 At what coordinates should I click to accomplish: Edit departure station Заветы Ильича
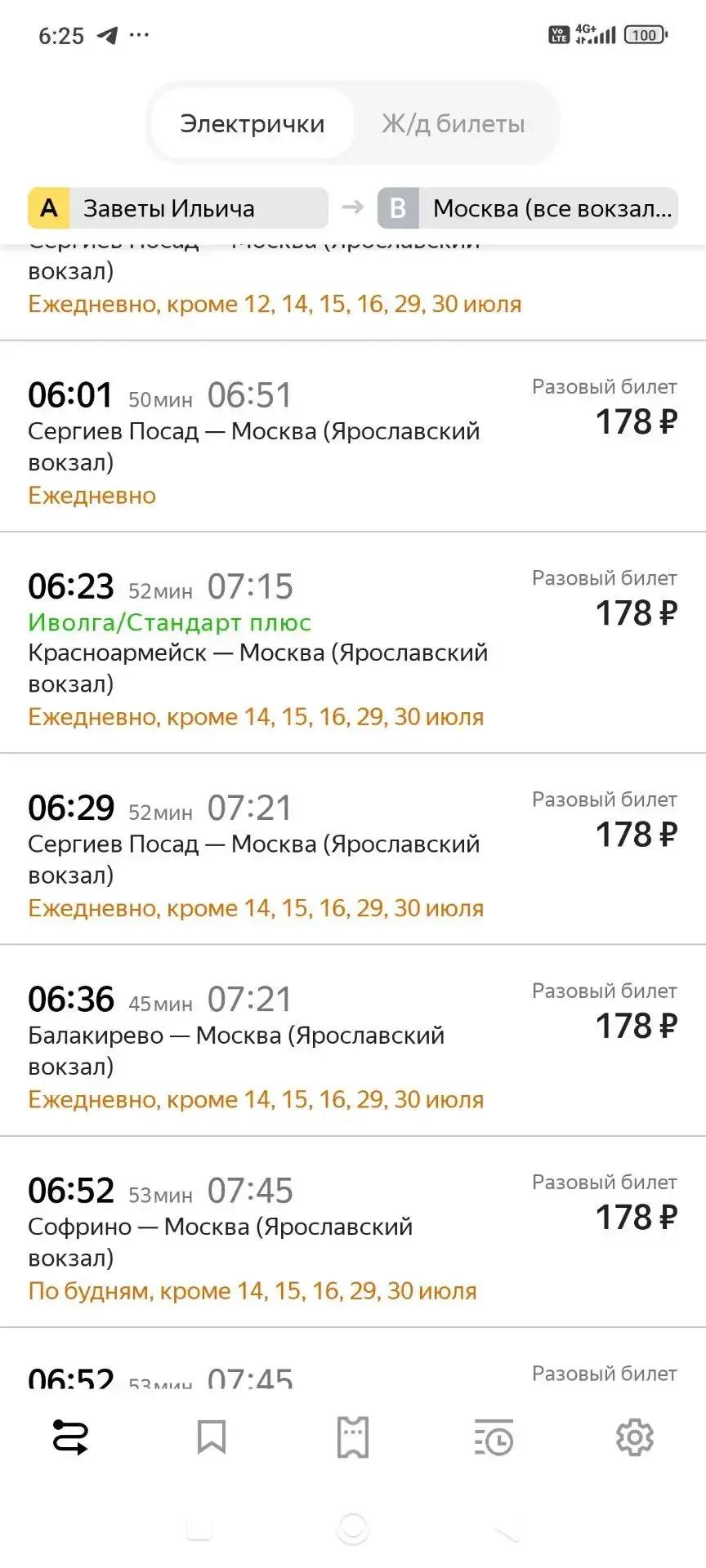click(178, 208)
